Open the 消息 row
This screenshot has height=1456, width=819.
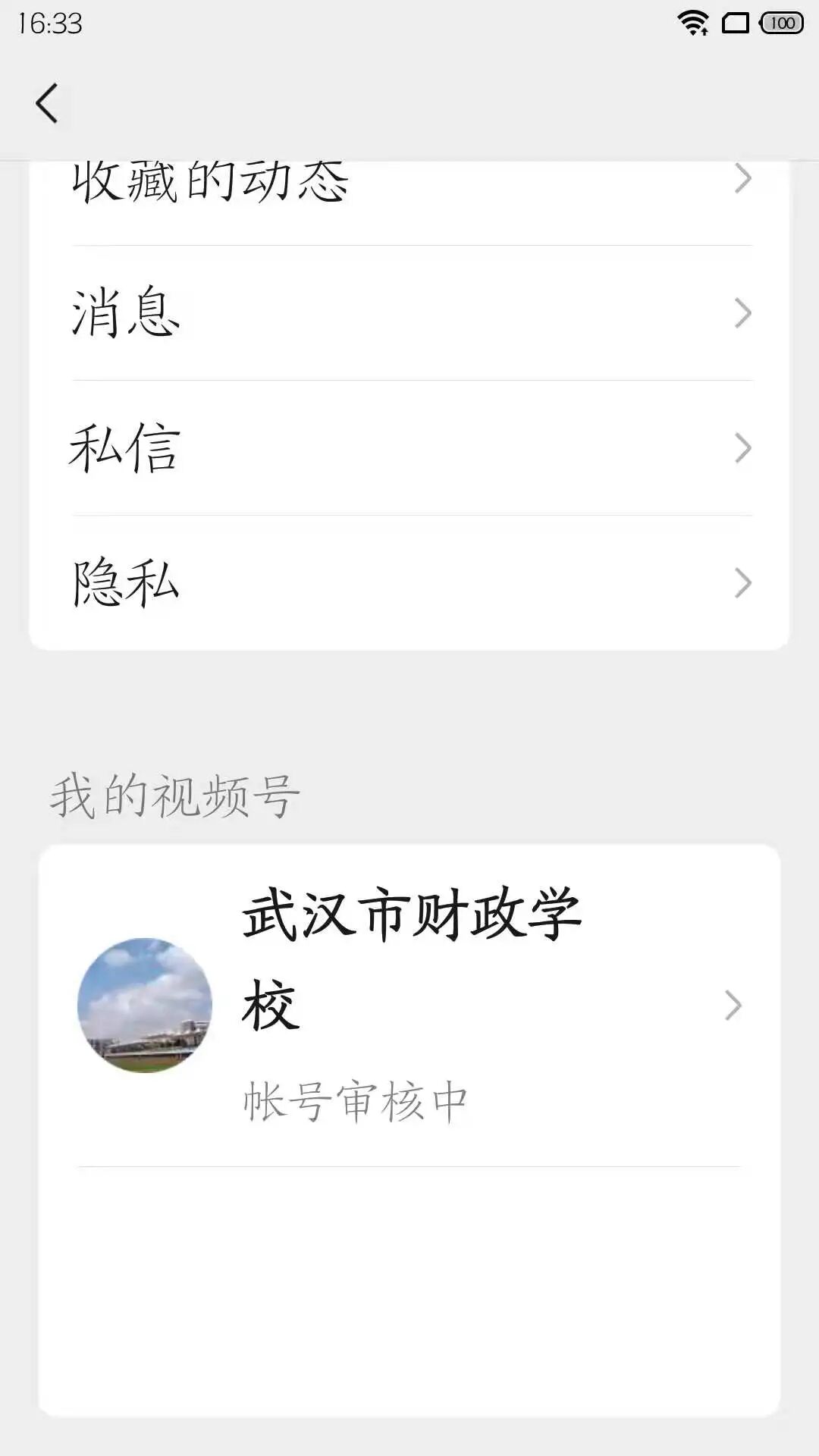tap(409, 313)
